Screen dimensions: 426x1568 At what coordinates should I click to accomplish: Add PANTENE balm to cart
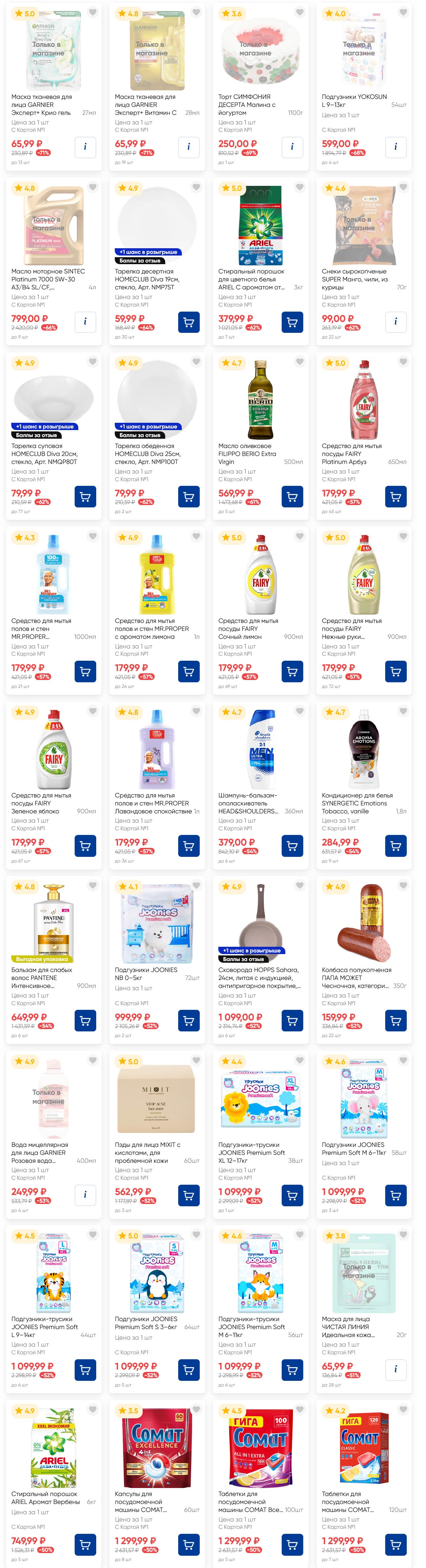pyautogui.click(x=85, y=1021)
